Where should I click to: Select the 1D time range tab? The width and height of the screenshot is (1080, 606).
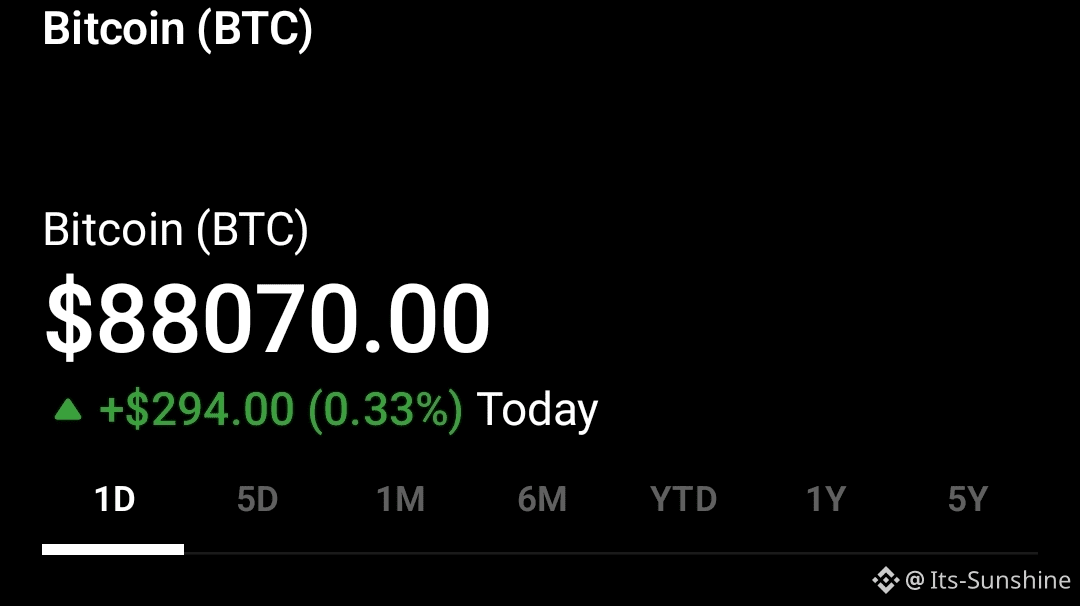[114, 499]
